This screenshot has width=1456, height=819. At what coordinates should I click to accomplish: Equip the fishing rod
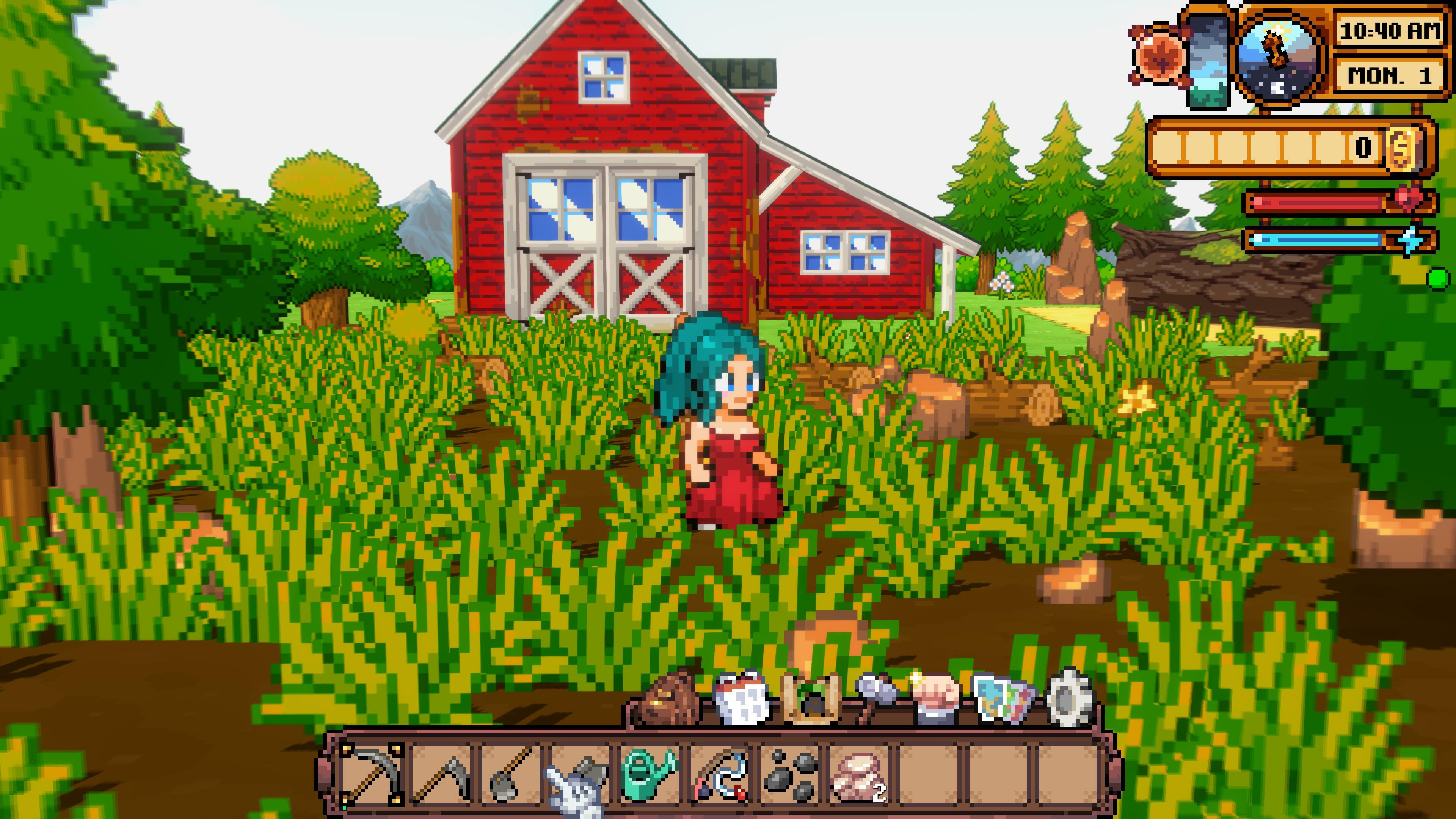coord(719,773)
